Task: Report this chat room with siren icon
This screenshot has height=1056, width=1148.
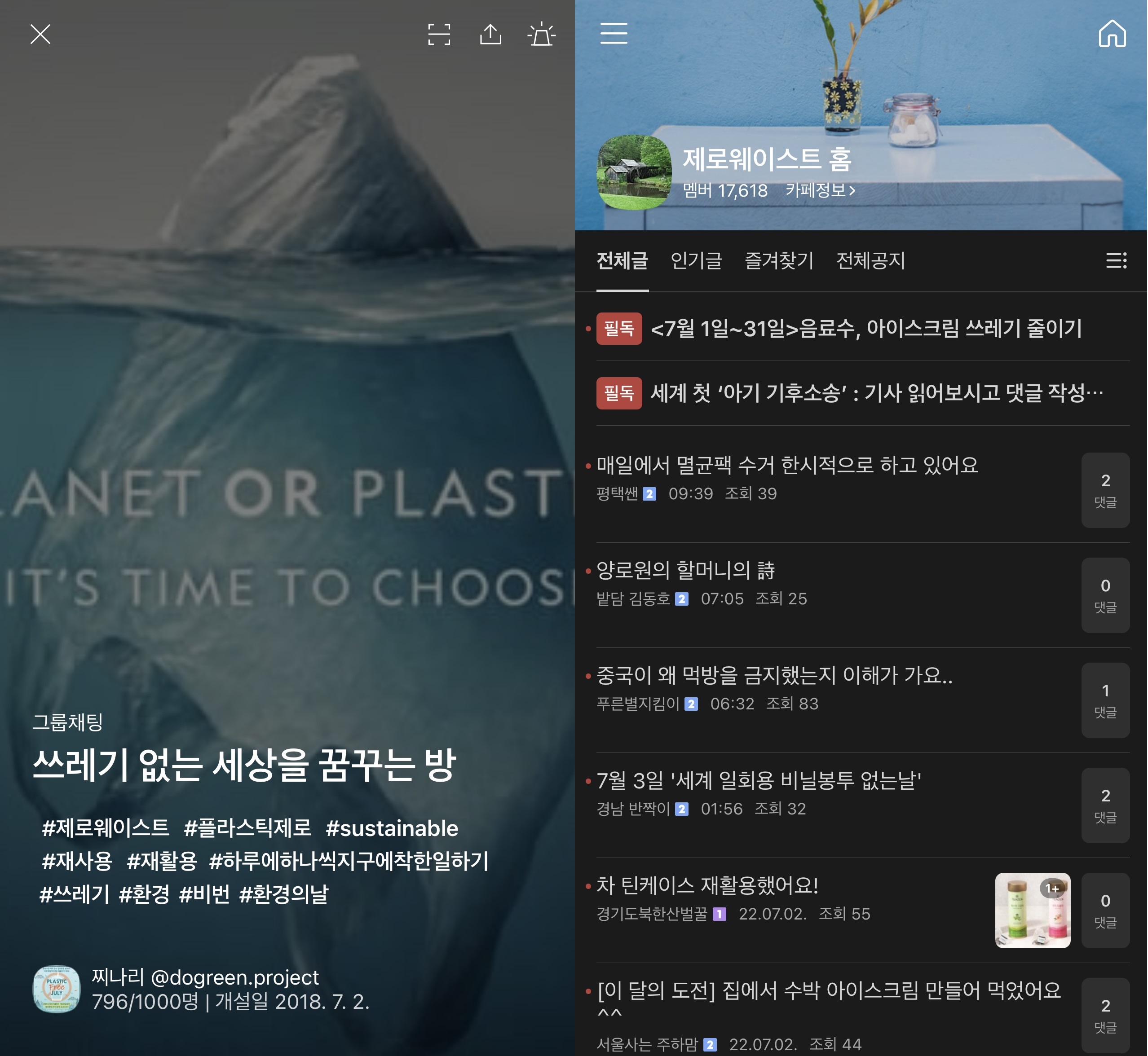Action: [x=541, y=34]
